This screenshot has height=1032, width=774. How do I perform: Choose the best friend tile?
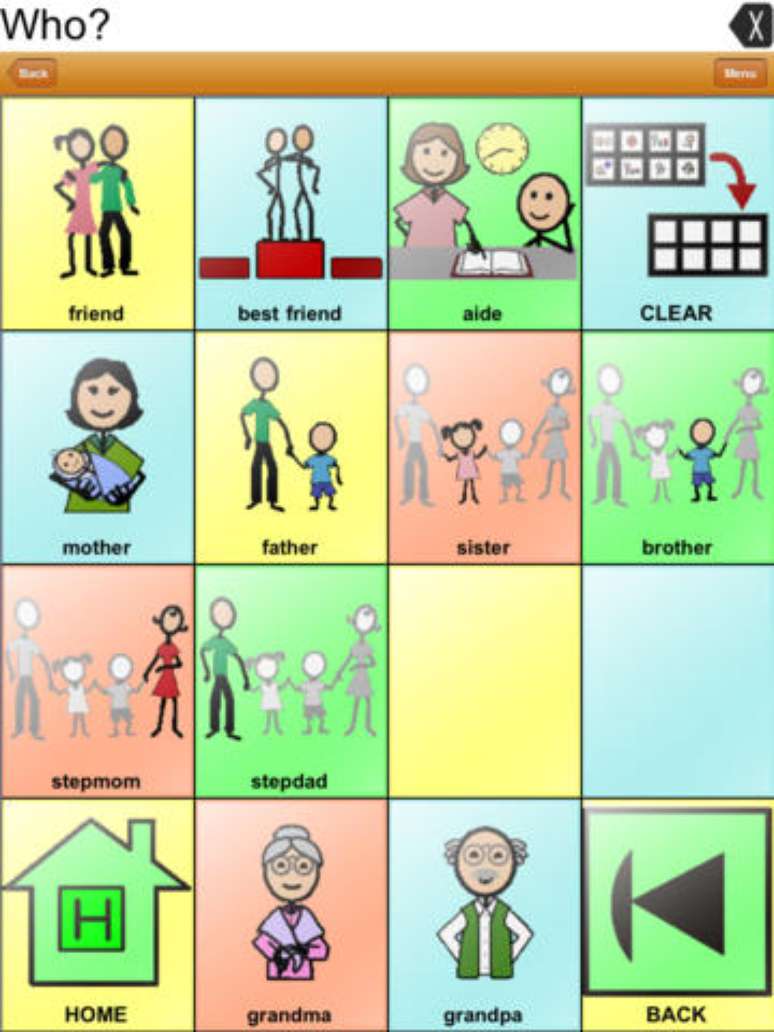tap(290, 213)
